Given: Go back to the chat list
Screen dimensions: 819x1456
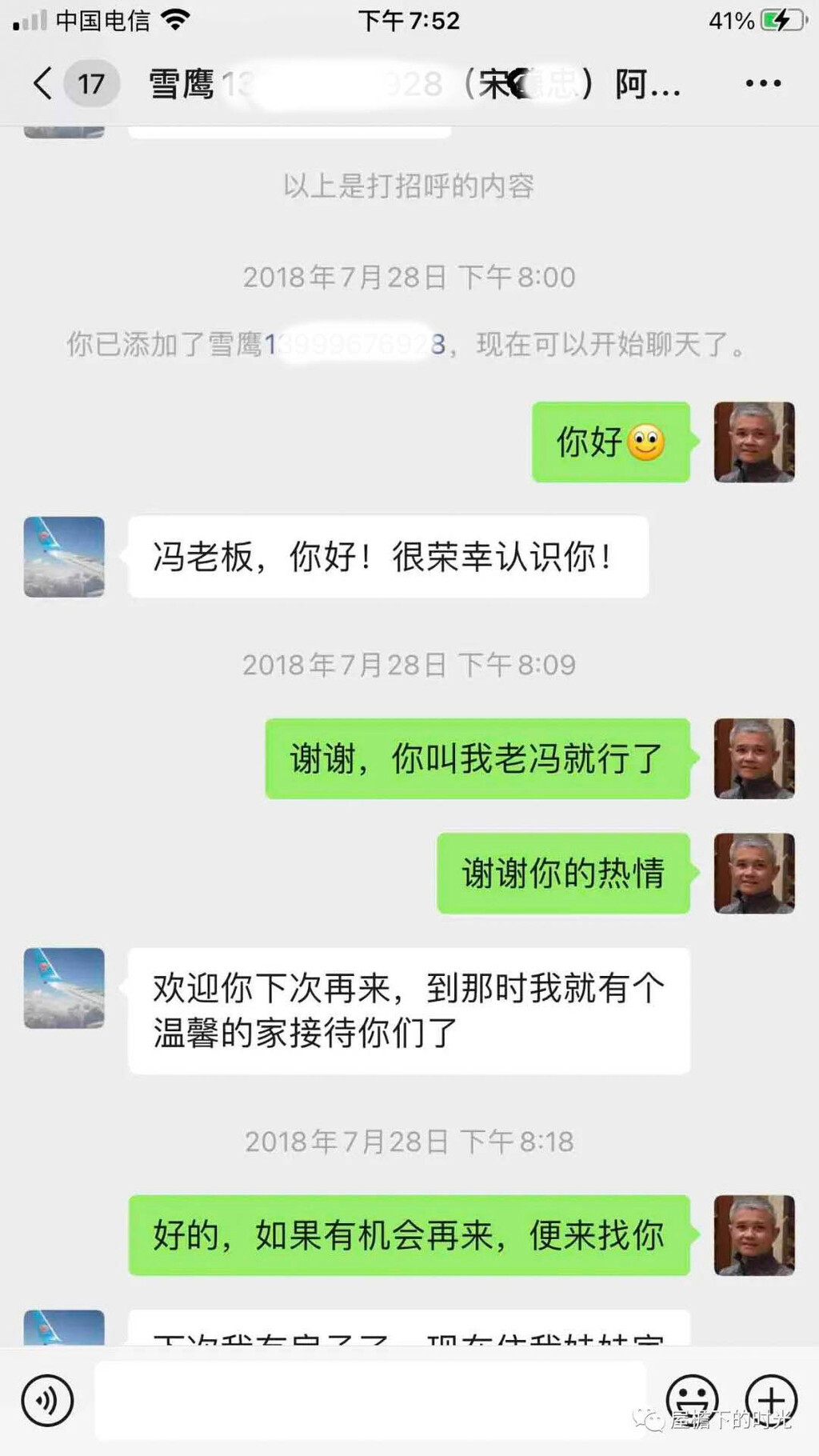Looking at the screenshot, I should click(43, 83).
